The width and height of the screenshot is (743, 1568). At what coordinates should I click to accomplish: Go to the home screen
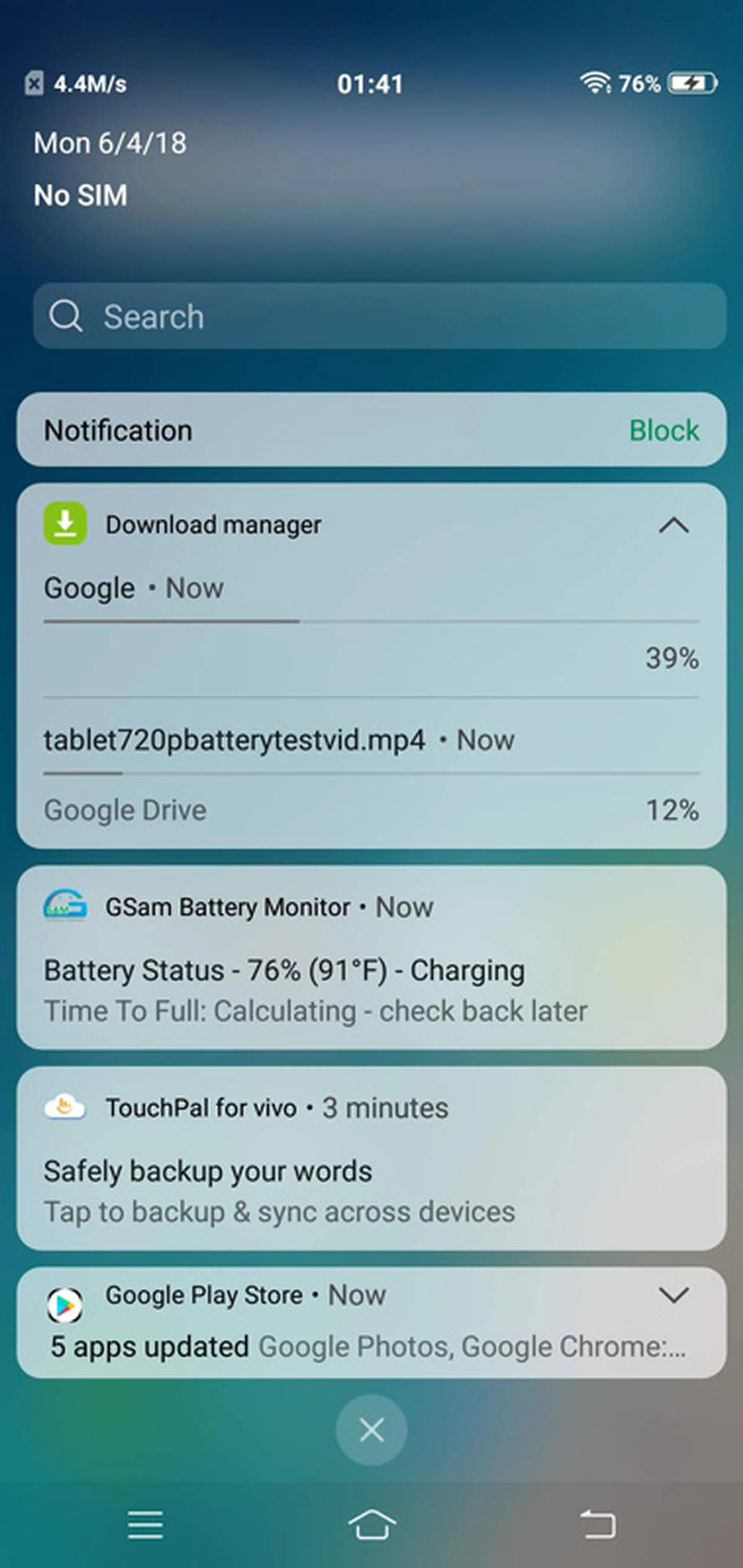click(372, 1525)
